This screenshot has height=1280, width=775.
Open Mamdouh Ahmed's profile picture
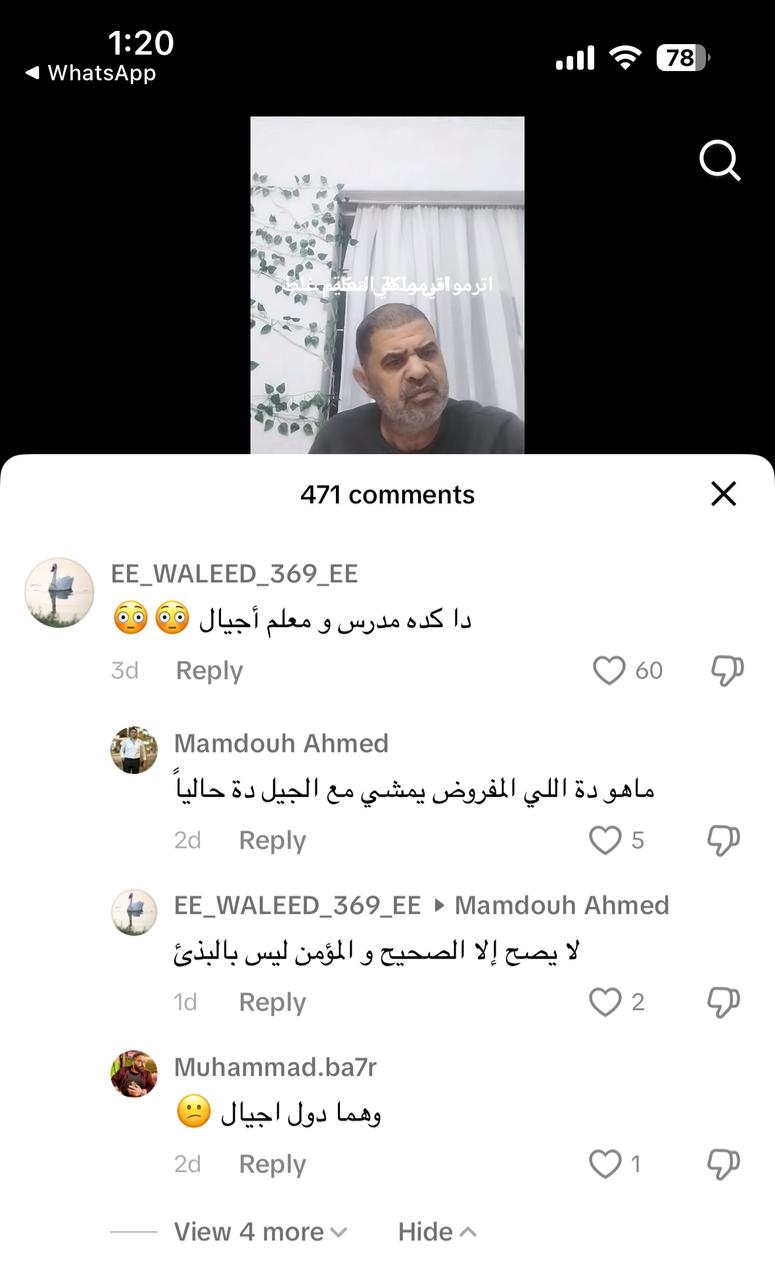(x=134, y=750)
